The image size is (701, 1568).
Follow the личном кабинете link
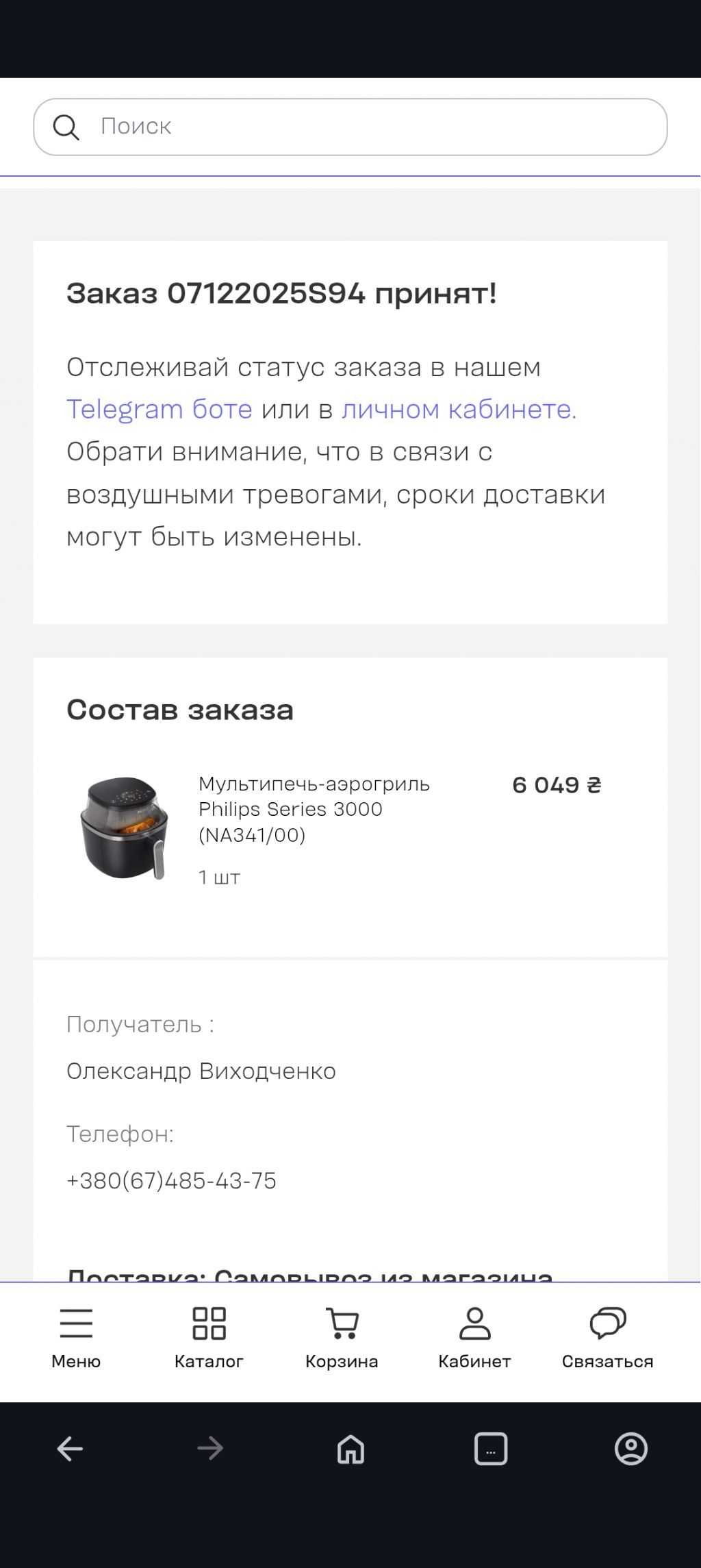coord(459,409)
